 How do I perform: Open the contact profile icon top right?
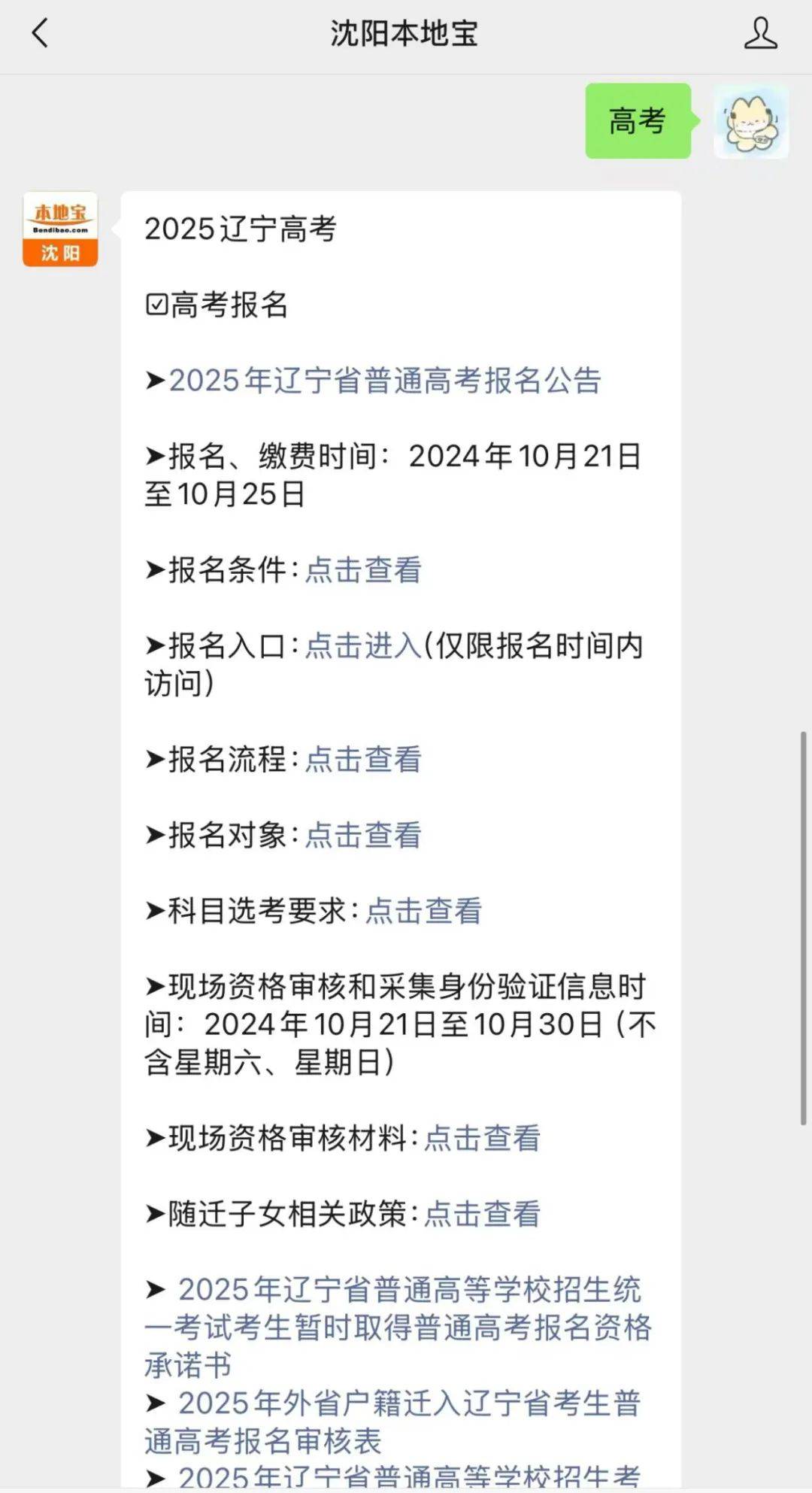pos(762,34)
